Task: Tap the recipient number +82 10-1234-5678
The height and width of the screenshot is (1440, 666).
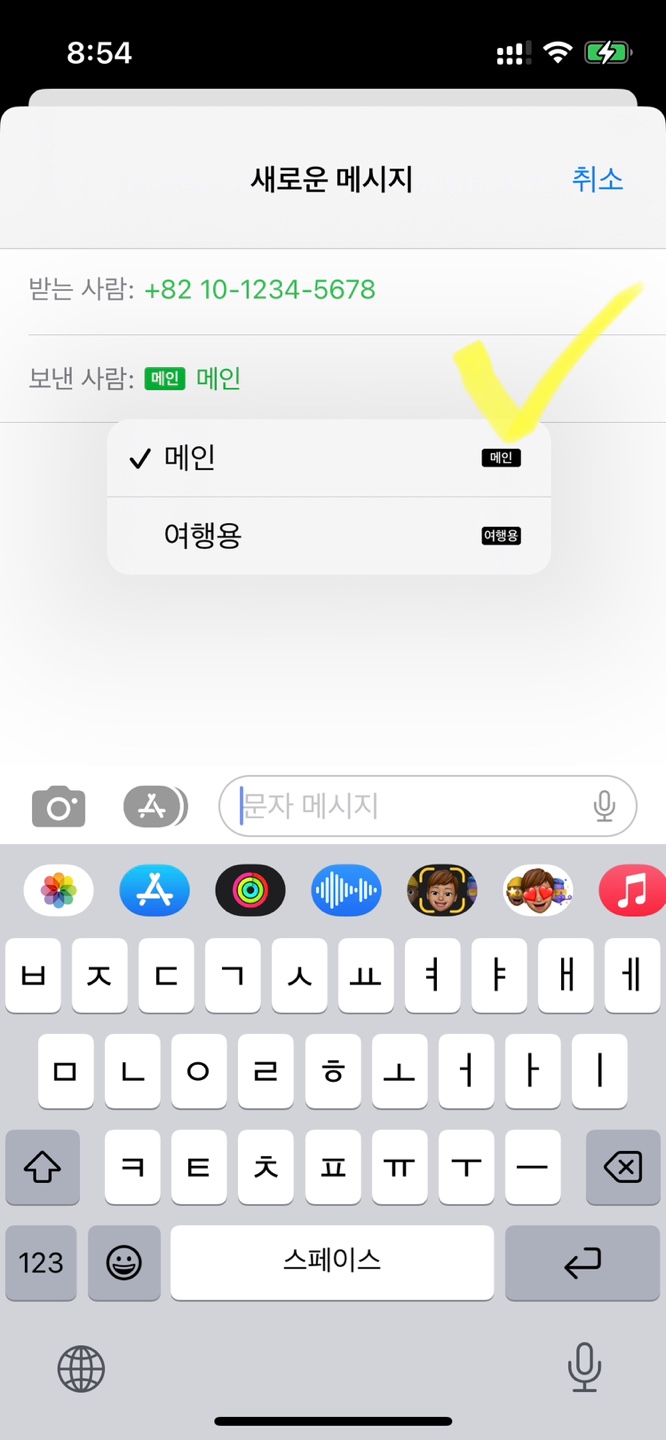Action: point(260,290)
